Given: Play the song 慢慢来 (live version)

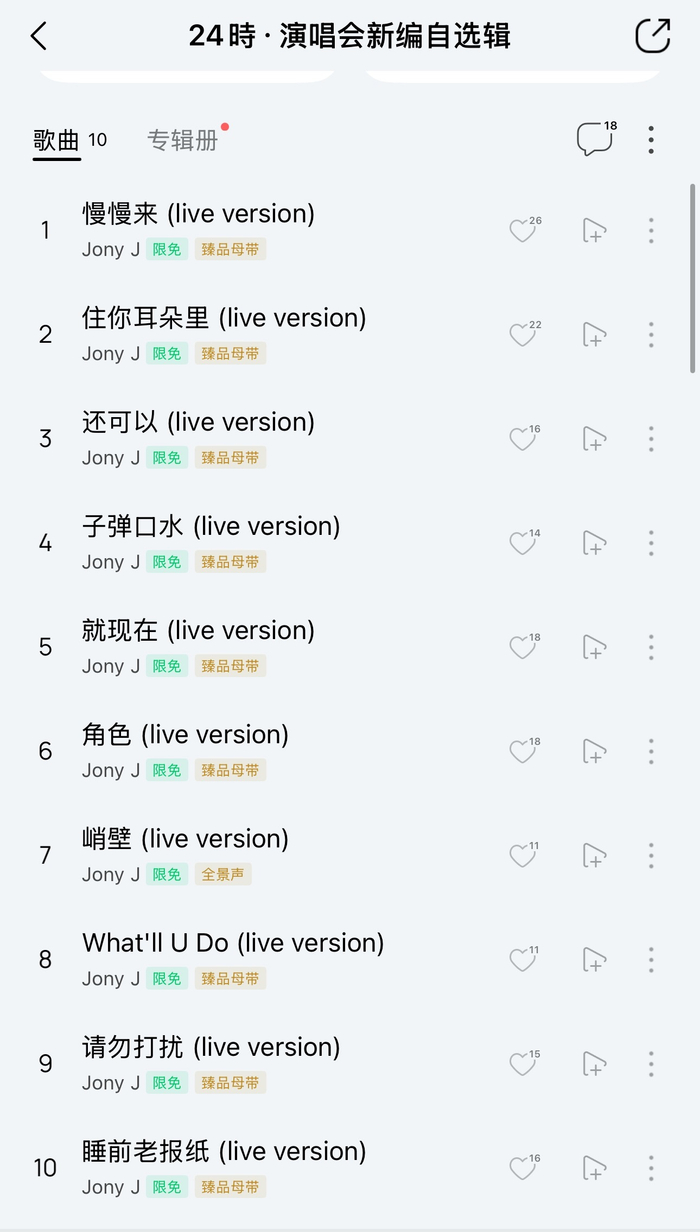Looking at the screenshot, I should pos(198,214).
